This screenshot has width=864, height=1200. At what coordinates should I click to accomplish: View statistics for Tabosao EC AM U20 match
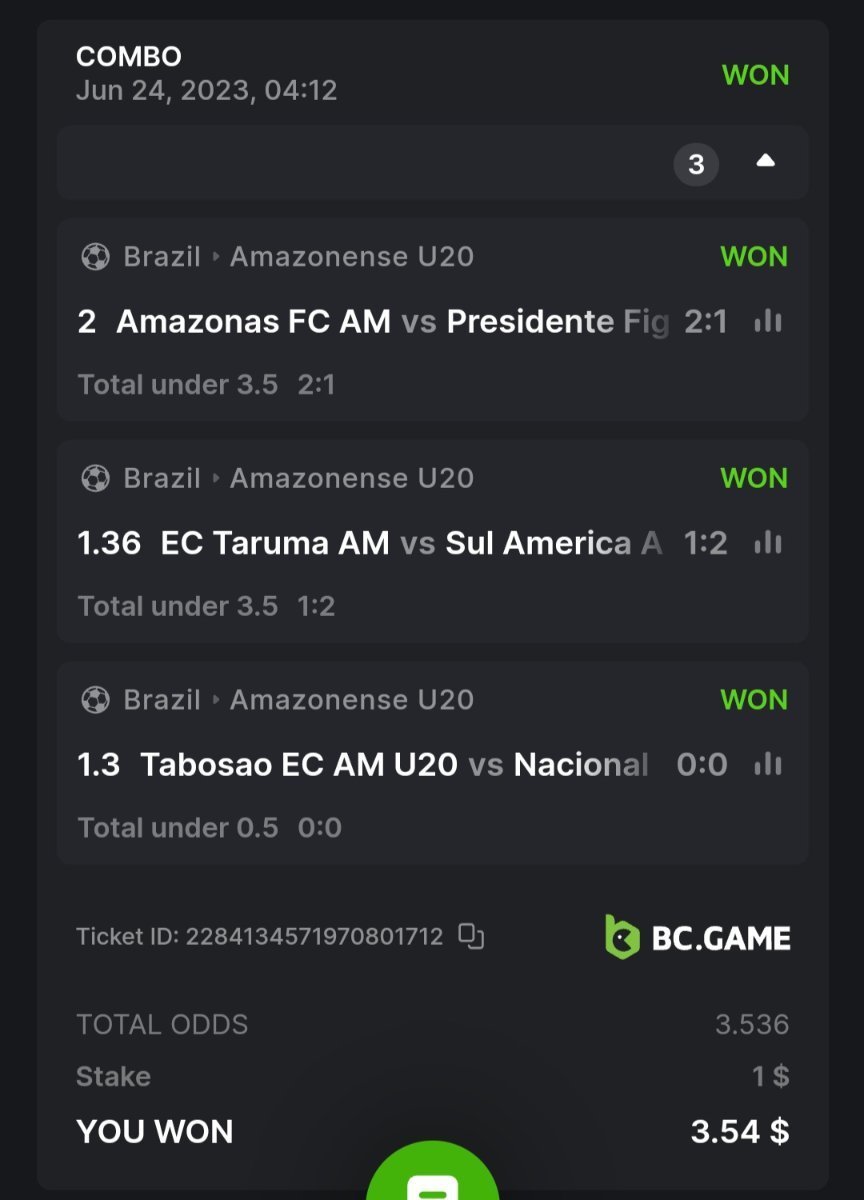click(x=768, y=765)
